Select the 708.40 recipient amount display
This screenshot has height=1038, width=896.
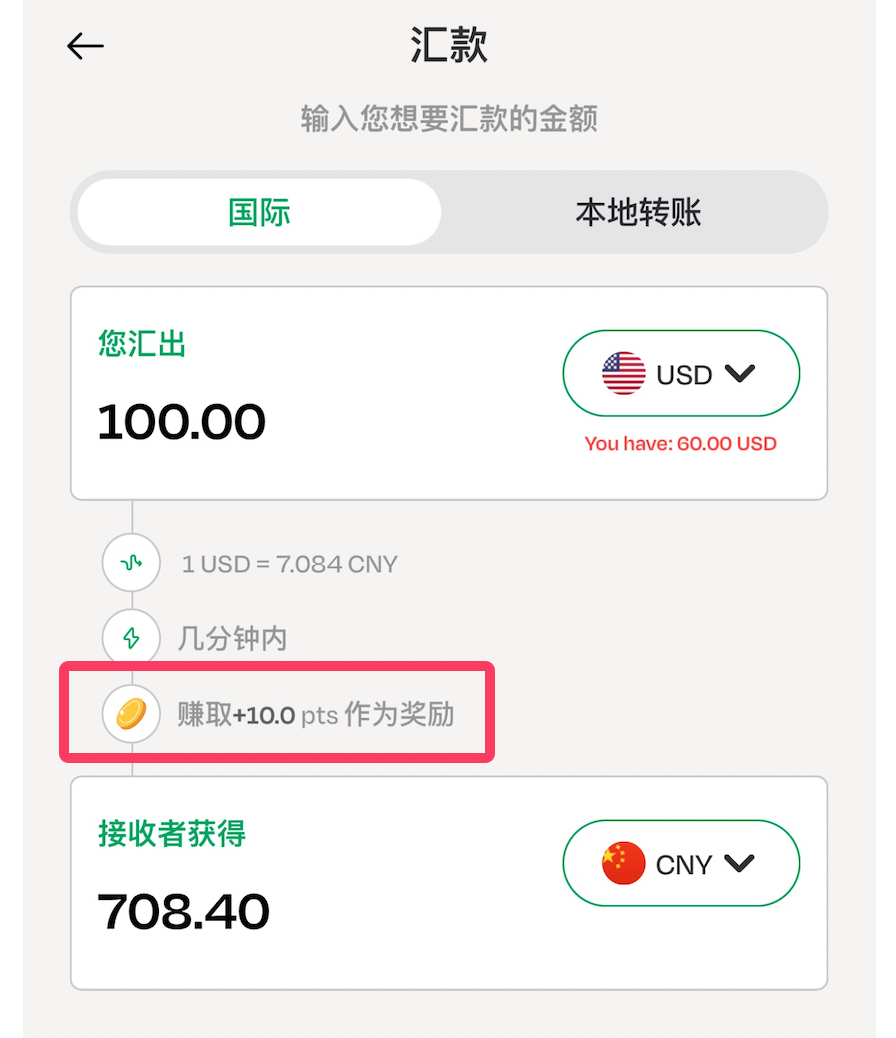[182, 910]
